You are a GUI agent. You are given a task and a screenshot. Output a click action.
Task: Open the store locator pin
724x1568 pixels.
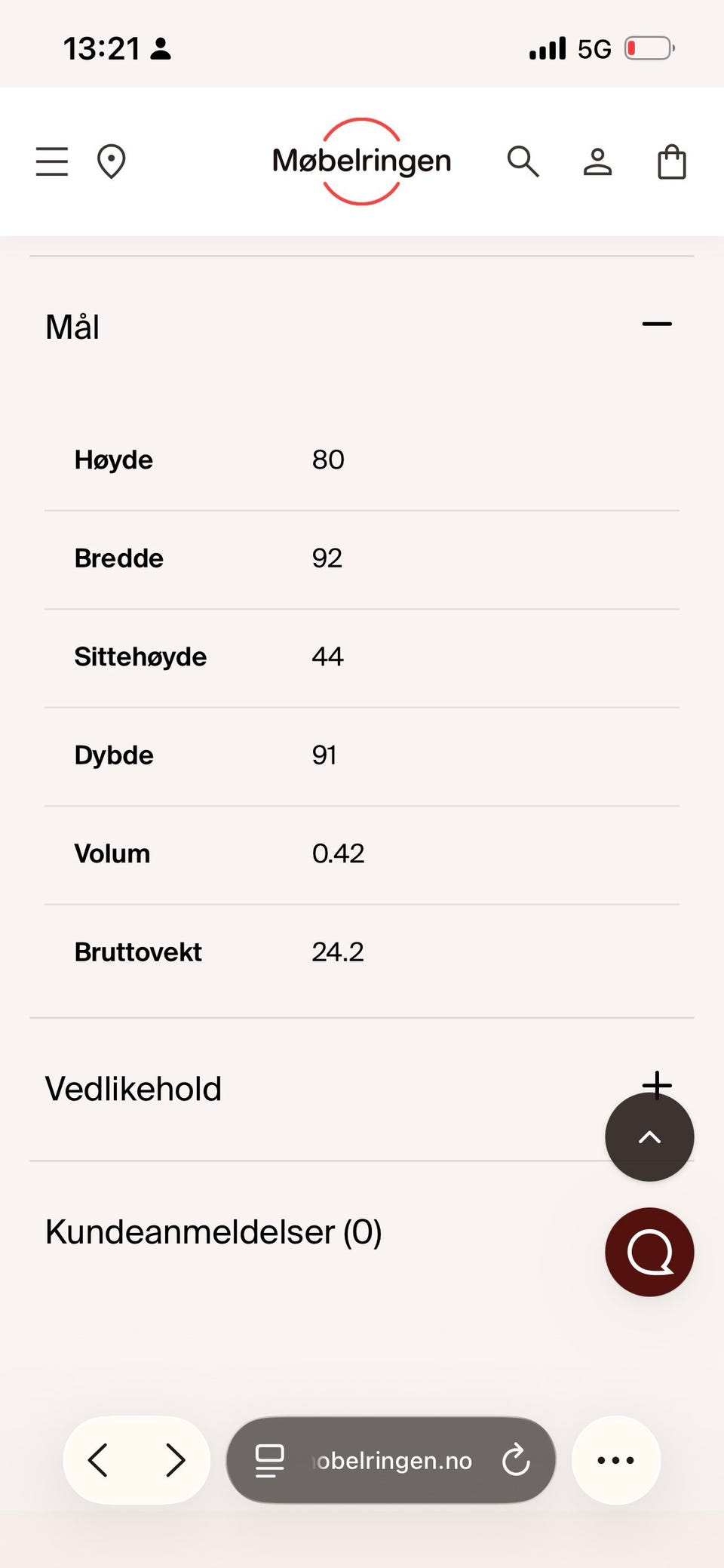pyautogui.click(x=111, y=161)
